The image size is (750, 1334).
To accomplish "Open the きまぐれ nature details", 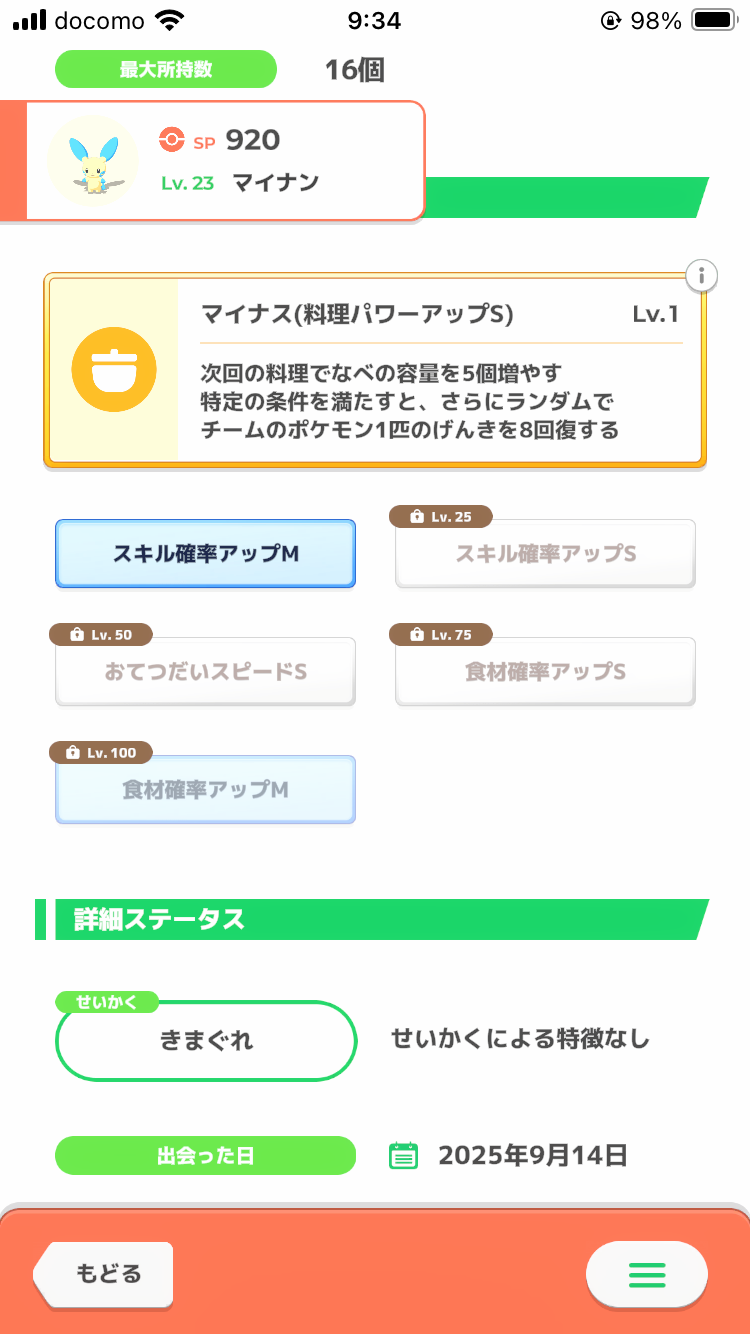I will (206, 1040).
